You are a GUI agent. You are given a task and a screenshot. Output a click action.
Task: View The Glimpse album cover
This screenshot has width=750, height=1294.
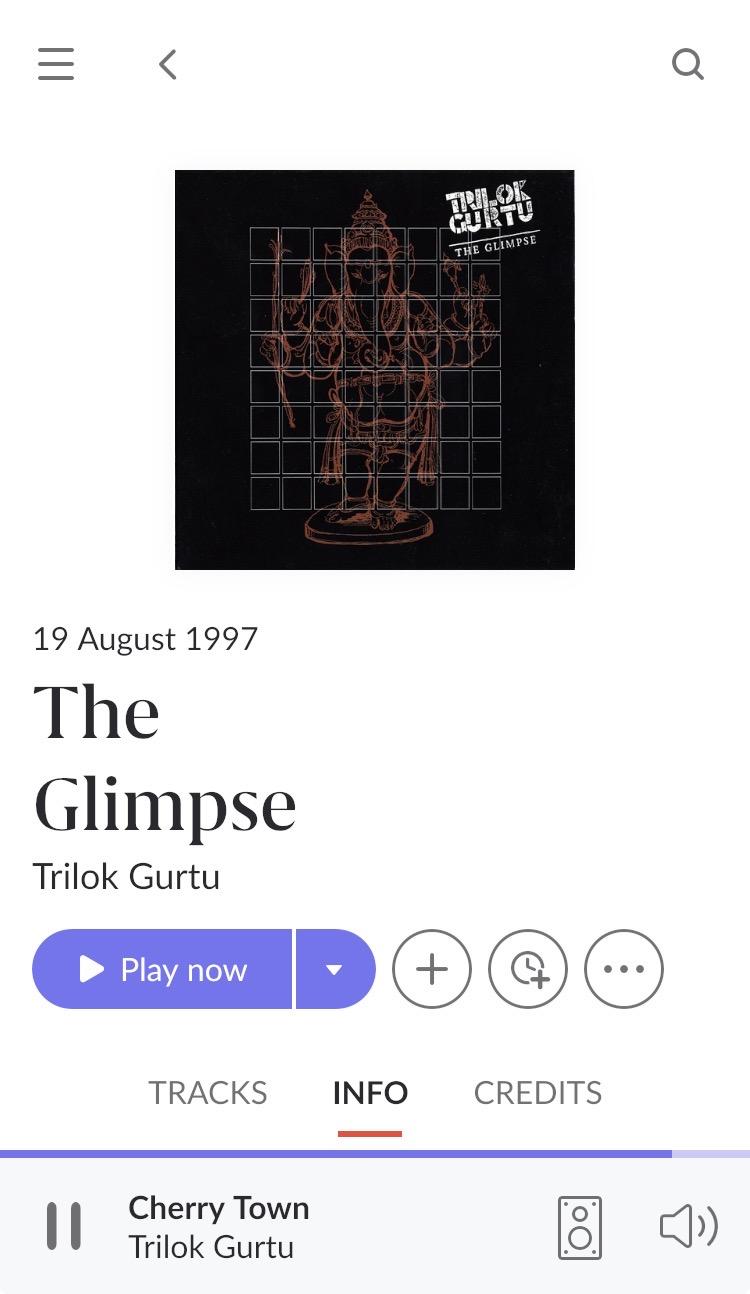(375, 370)
